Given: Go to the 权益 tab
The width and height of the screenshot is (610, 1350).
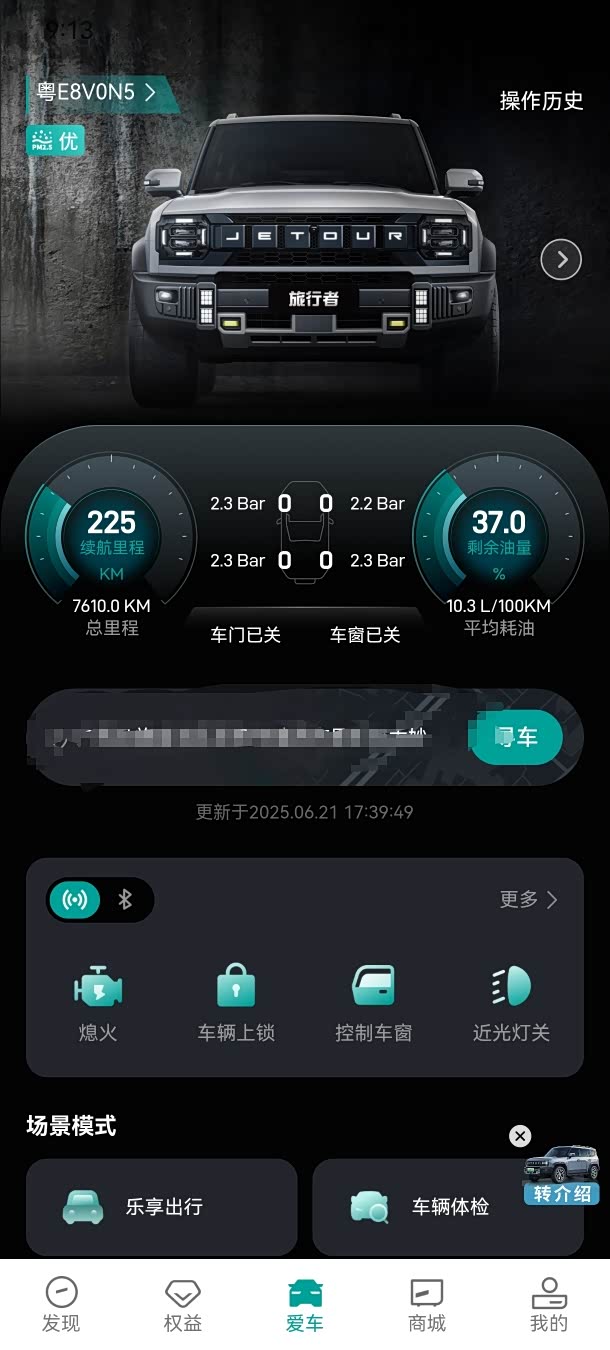Looking at the screenshot, I should coord(183,1305).
